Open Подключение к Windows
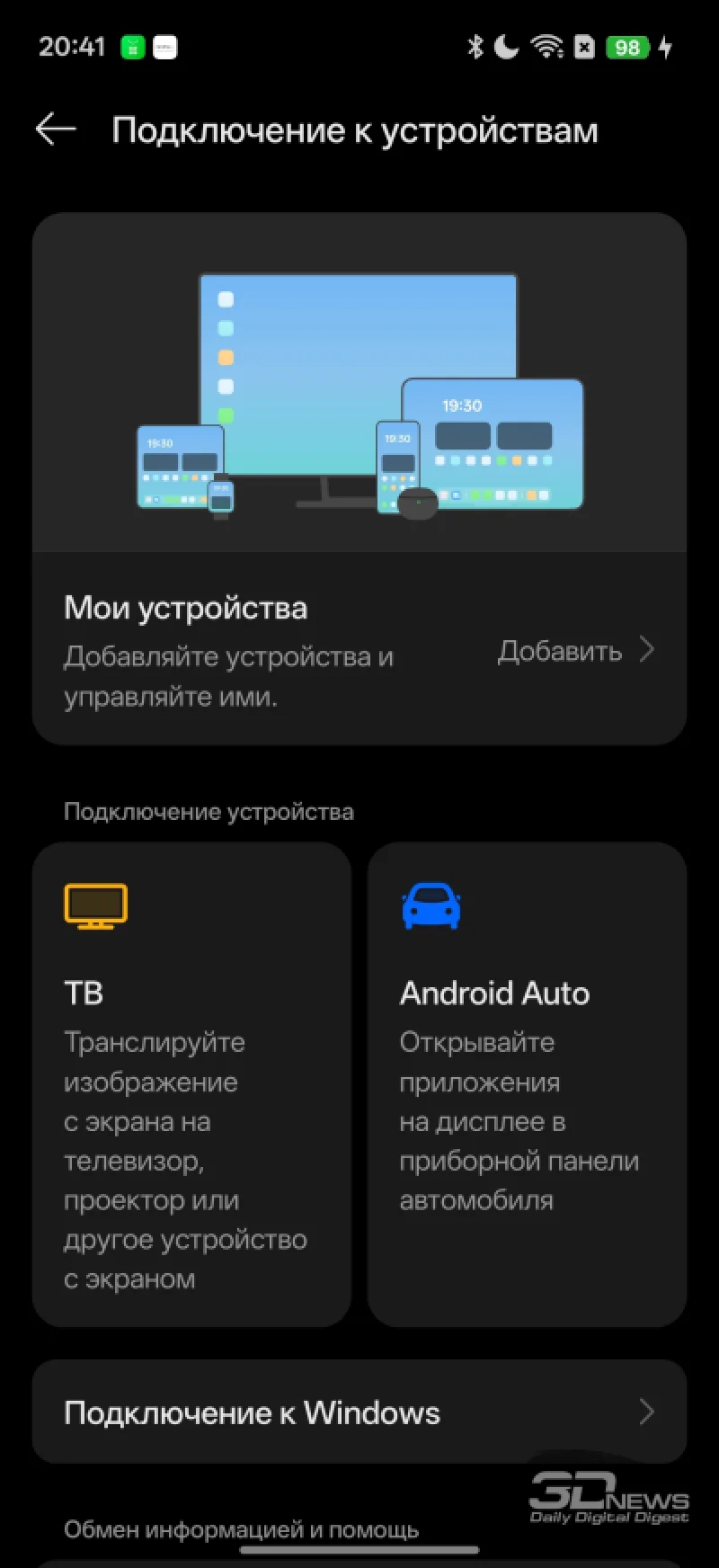719x1568 pixels. tap(359, 1412)
